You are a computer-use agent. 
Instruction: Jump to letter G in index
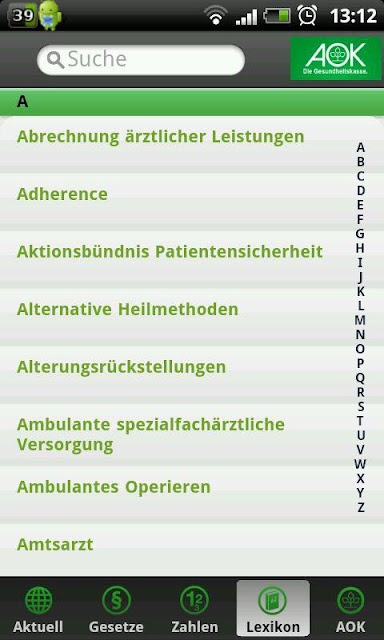(x=360, y=234)
